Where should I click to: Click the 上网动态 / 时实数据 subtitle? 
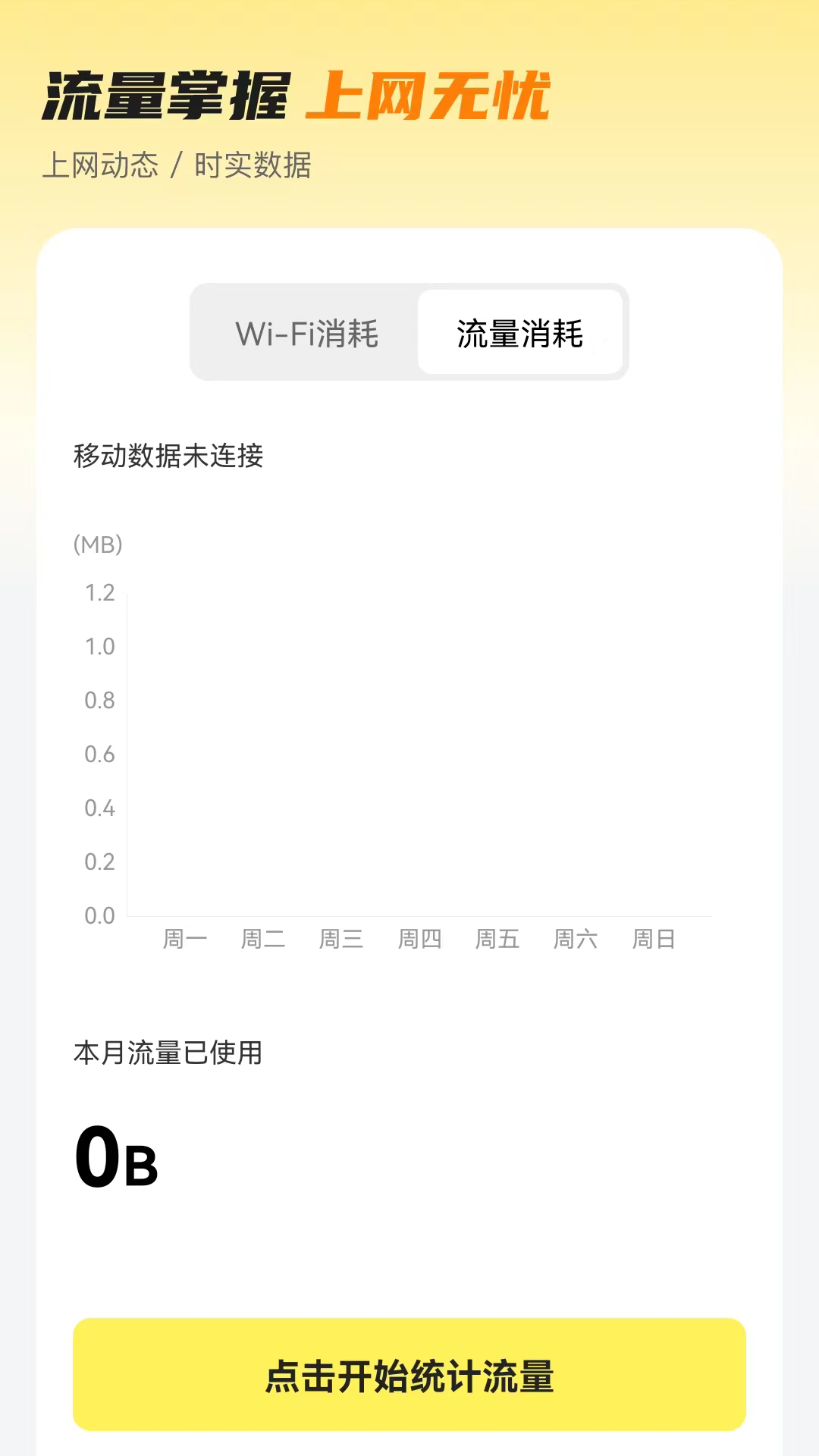click(x=180, y=164)
